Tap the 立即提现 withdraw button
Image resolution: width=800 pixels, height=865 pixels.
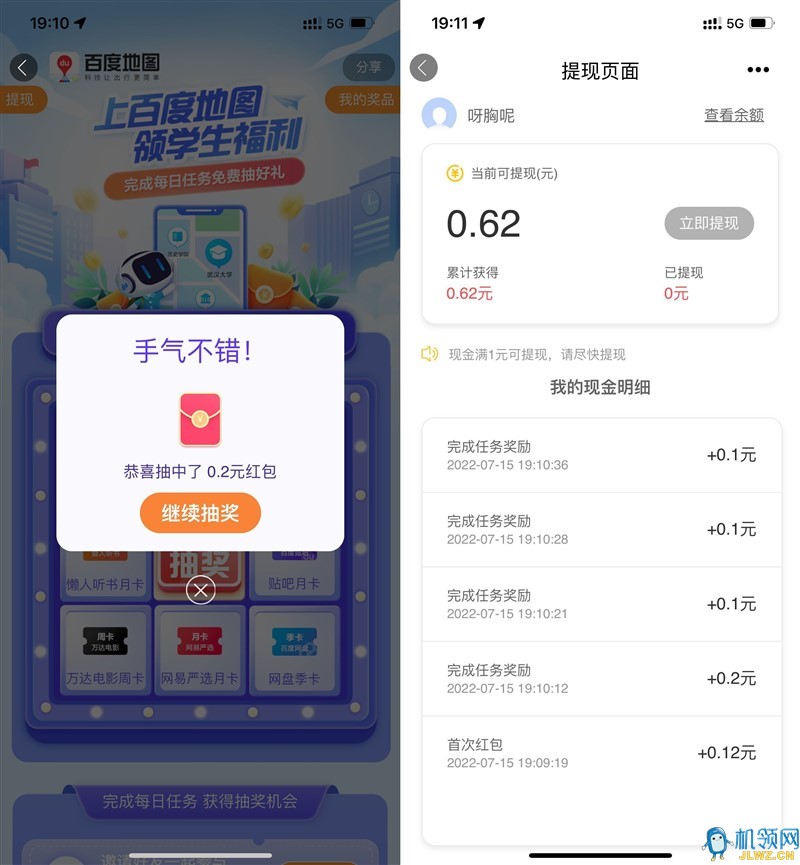709,223
